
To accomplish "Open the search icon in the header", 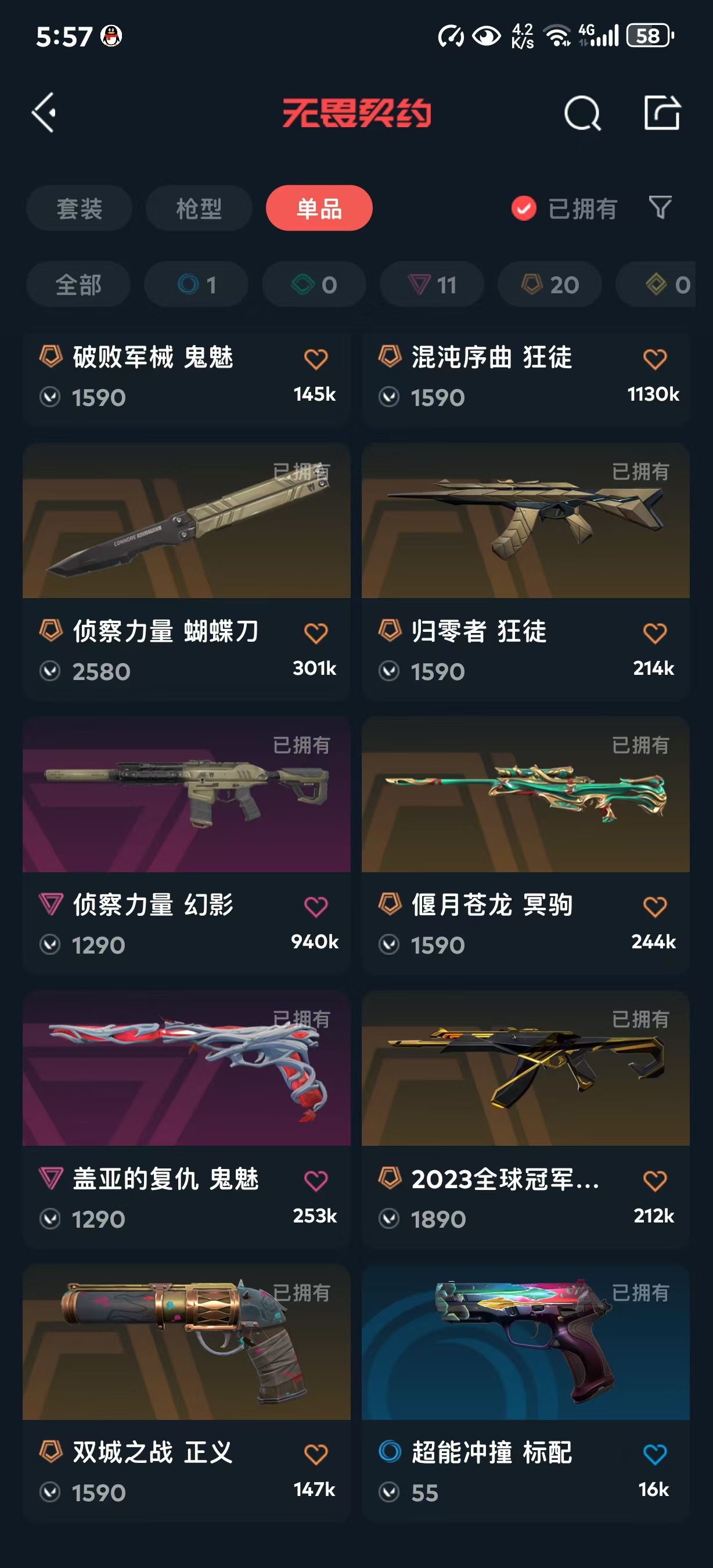I will coord(582,113).
